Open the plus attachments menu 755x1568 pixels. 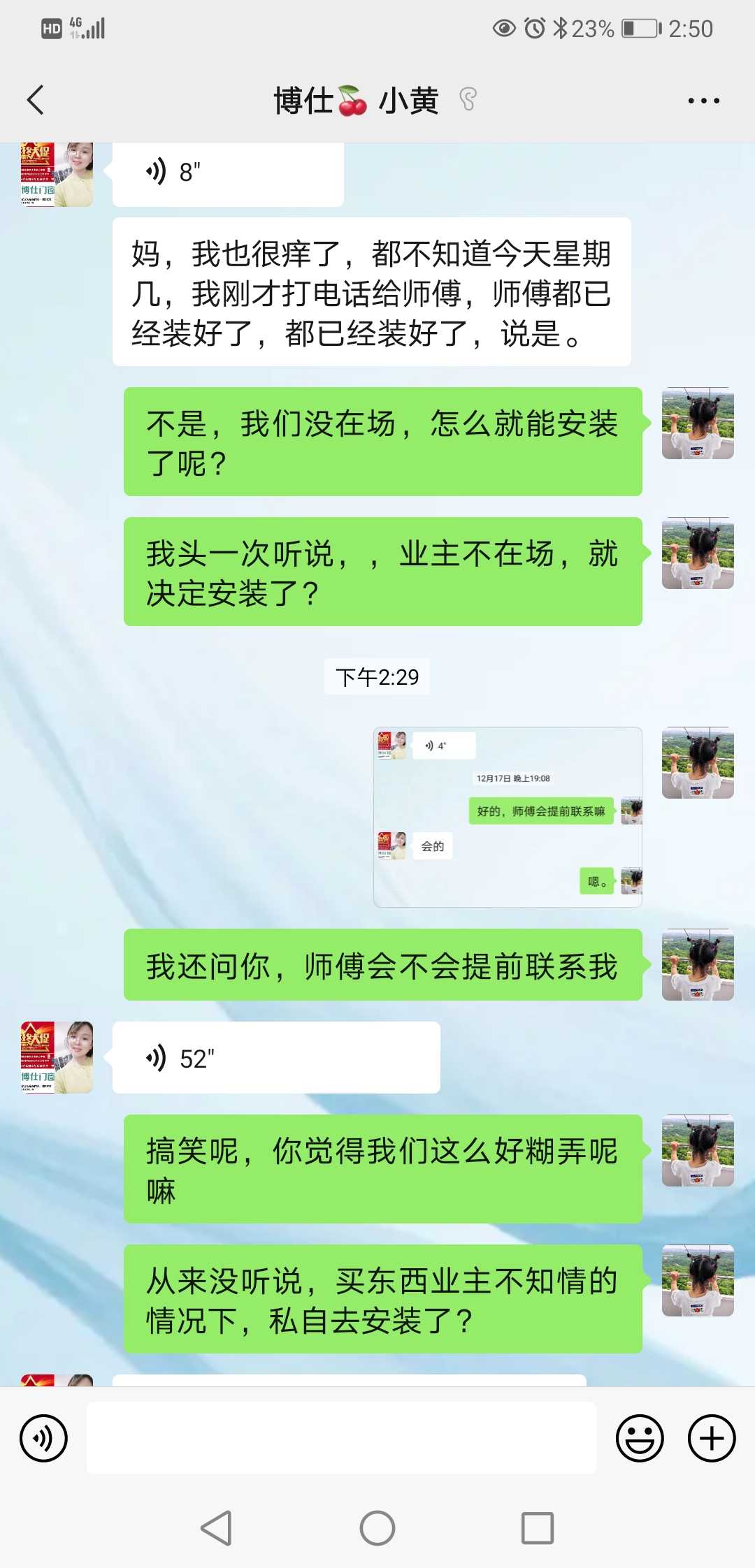[x=712, y=1439]
